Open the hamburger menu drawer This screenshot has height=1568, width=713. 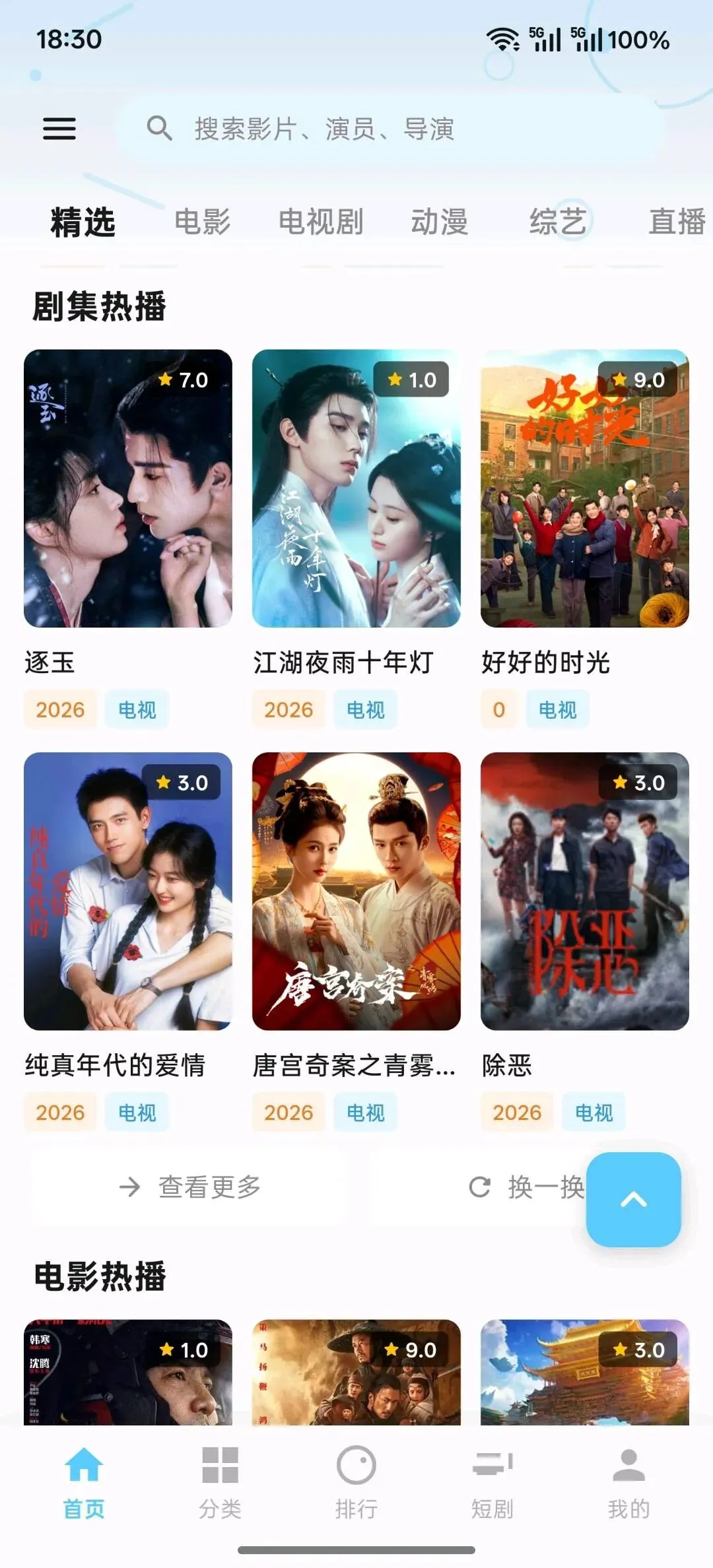[x=59, y=128]
